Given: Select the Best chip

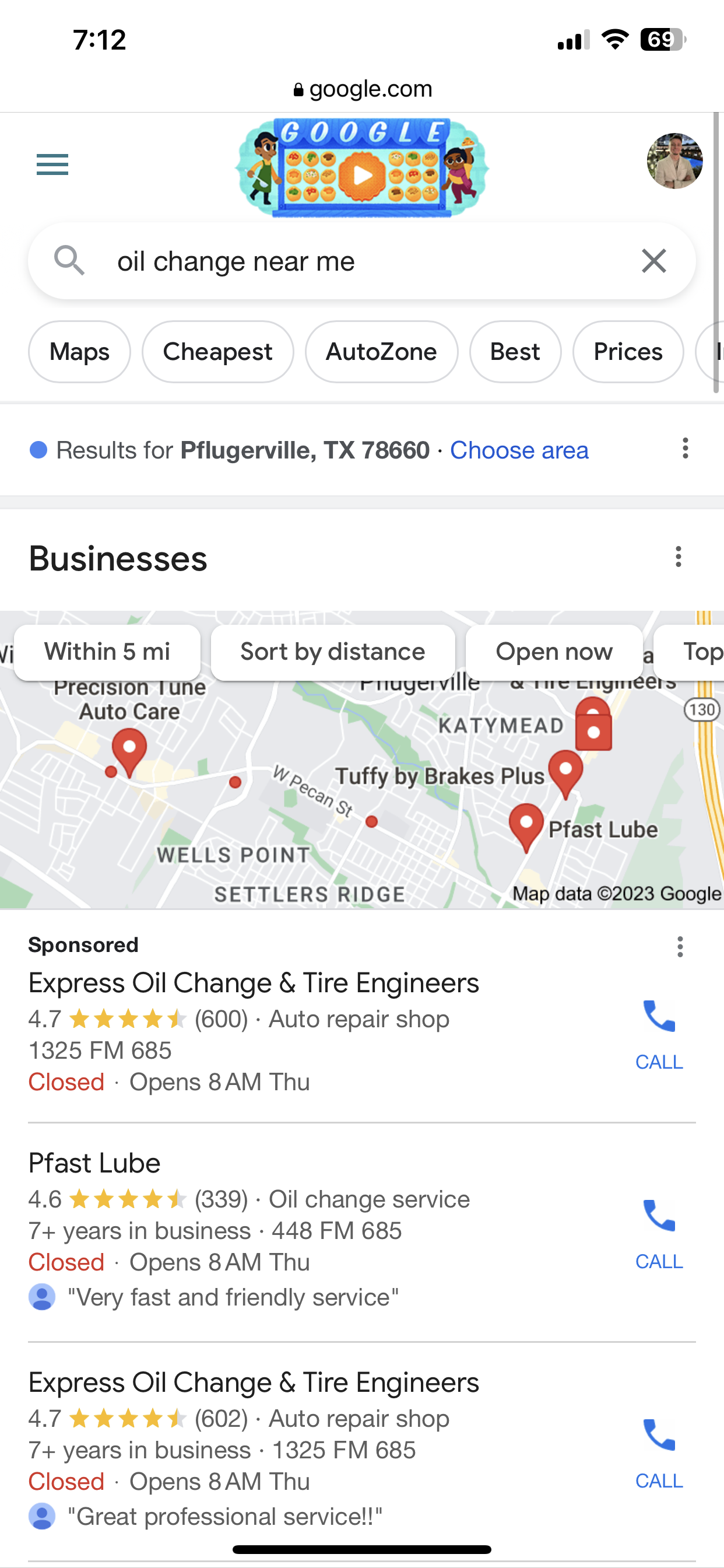Looking at the screenshot, I should point(515,352).
